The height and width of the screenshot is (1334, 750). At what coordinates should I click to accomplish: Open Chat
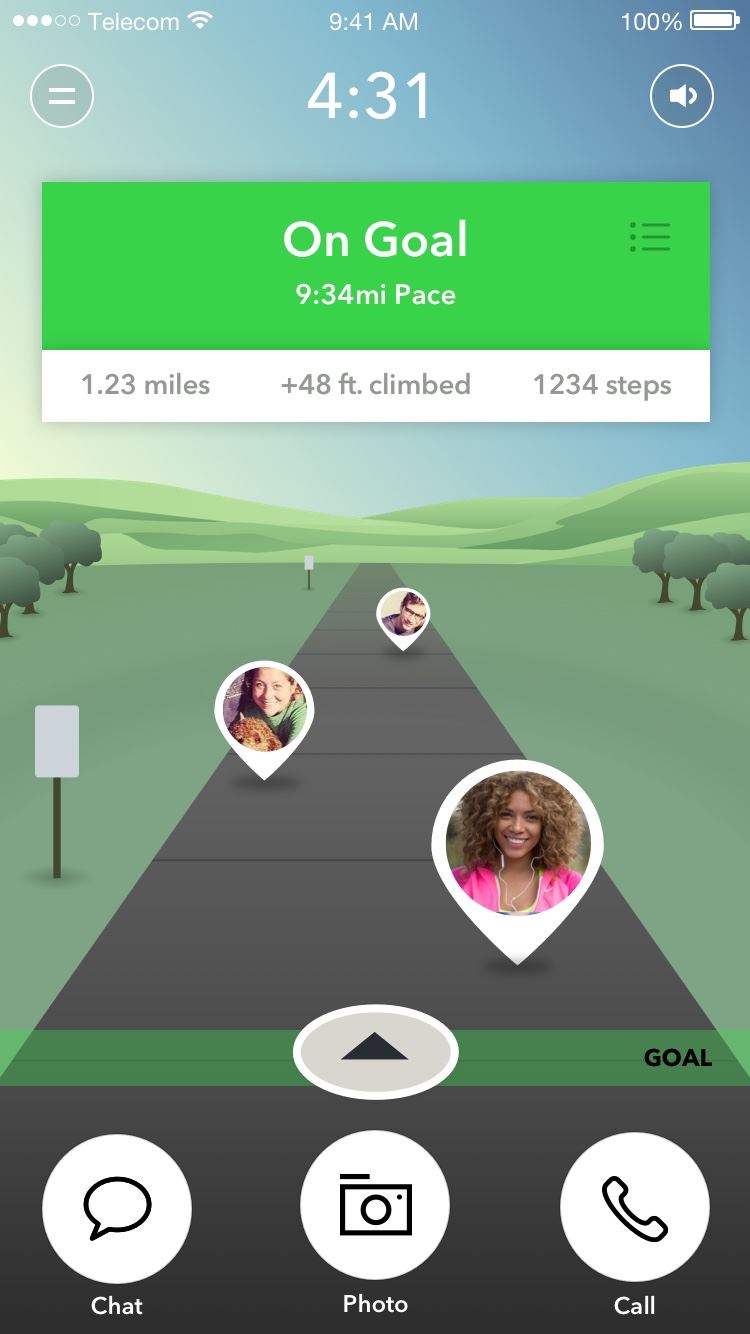click(117, 1209)
